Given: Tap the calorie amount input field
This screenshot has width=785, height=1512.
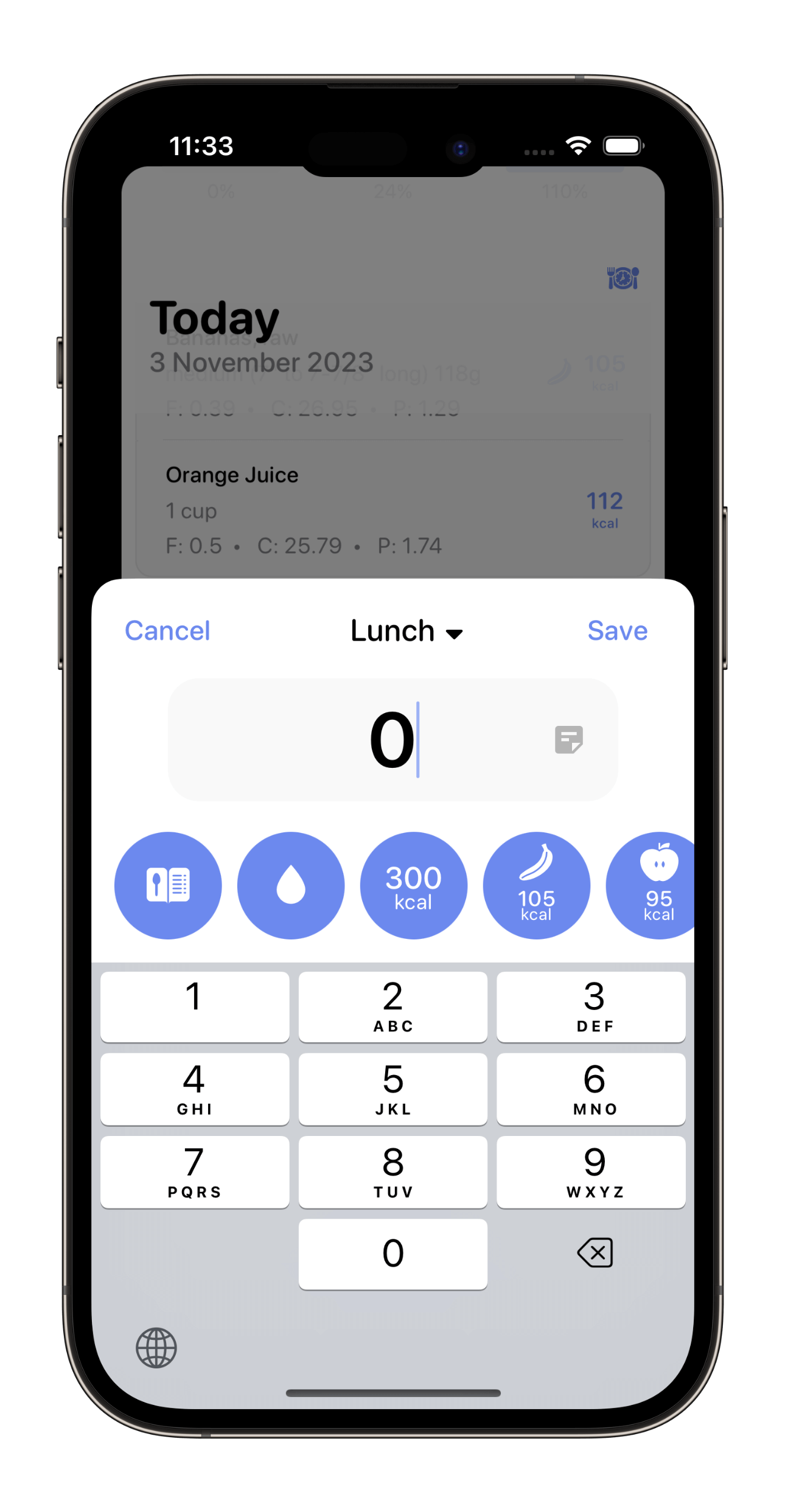Looking at the screenshot, I should (392, 739).
